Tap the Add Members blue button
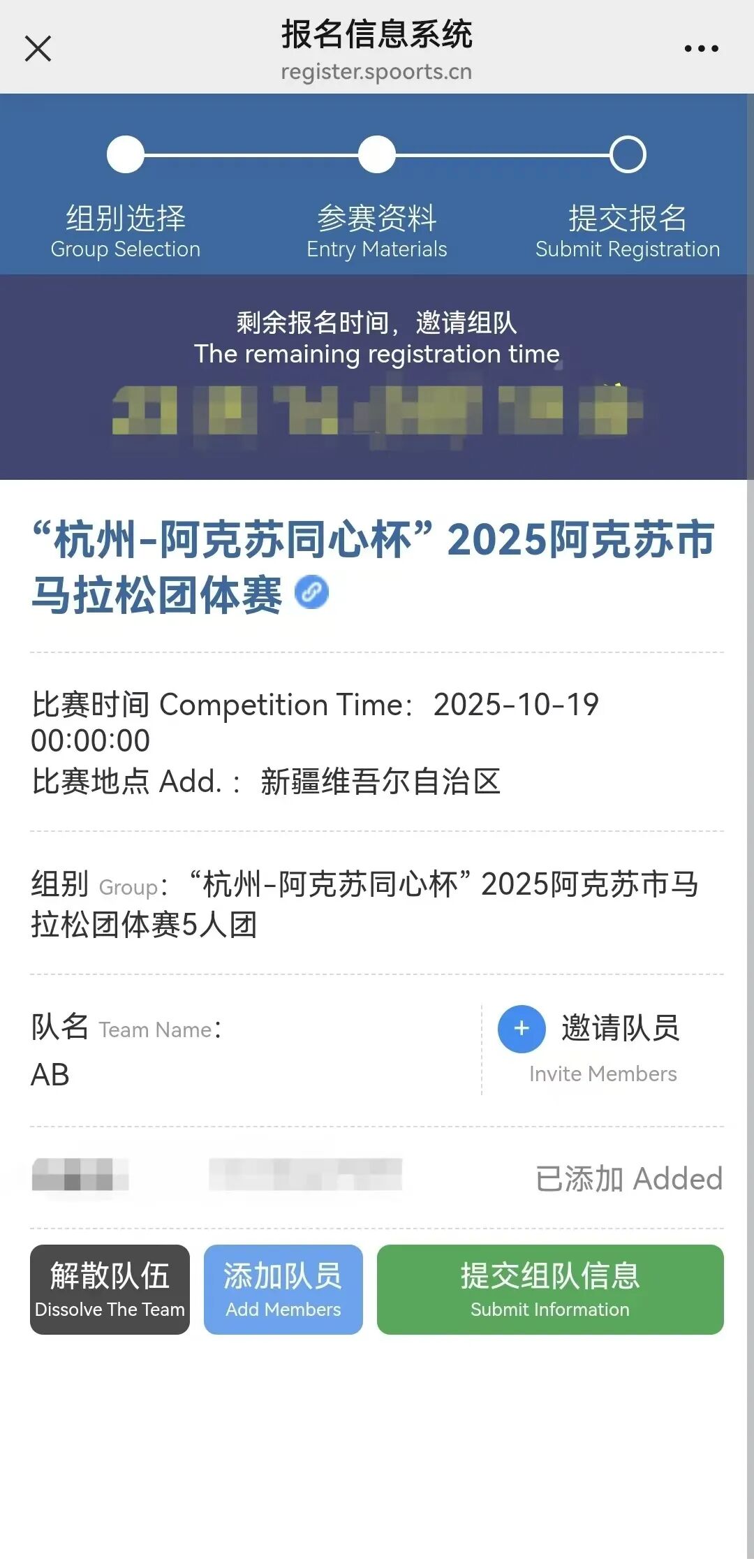Viewport: 754px width, 1568px height. click(x=283, y=1290)
